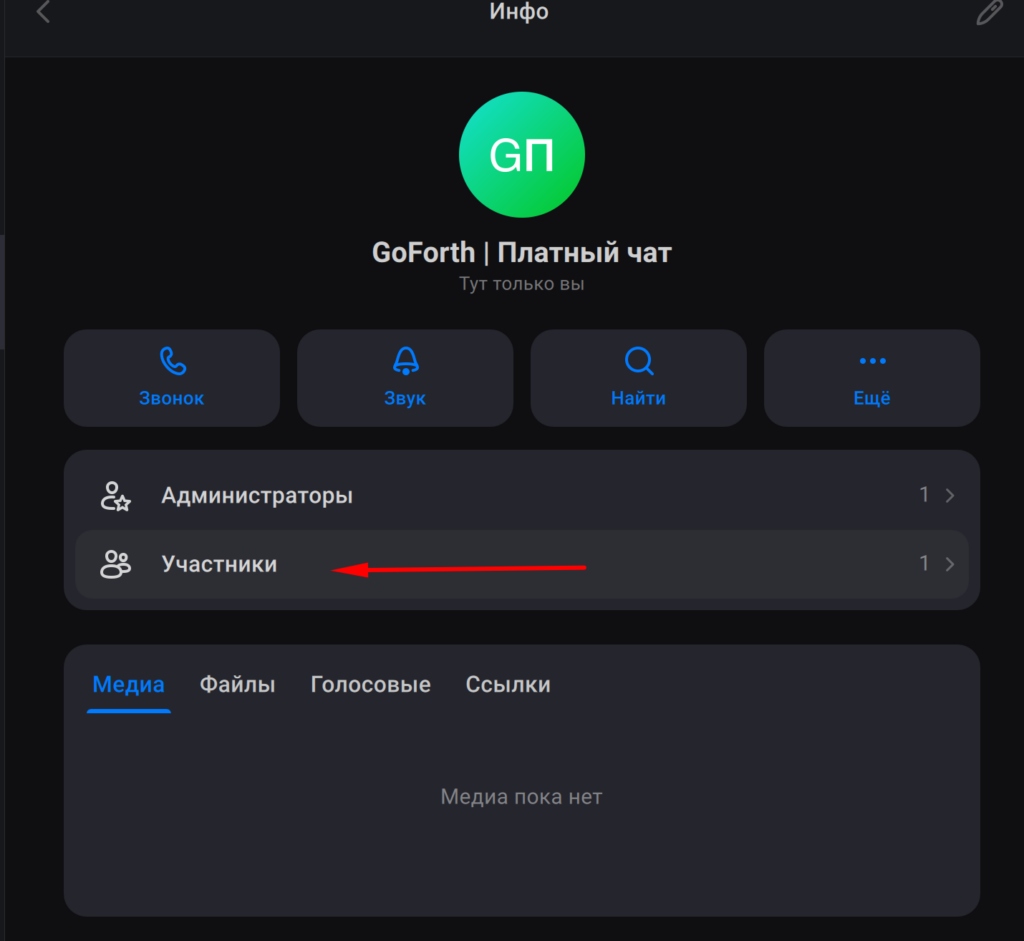Open the Администраторы list
Viewport: 1024px width, 941px height.
point(521,495)
